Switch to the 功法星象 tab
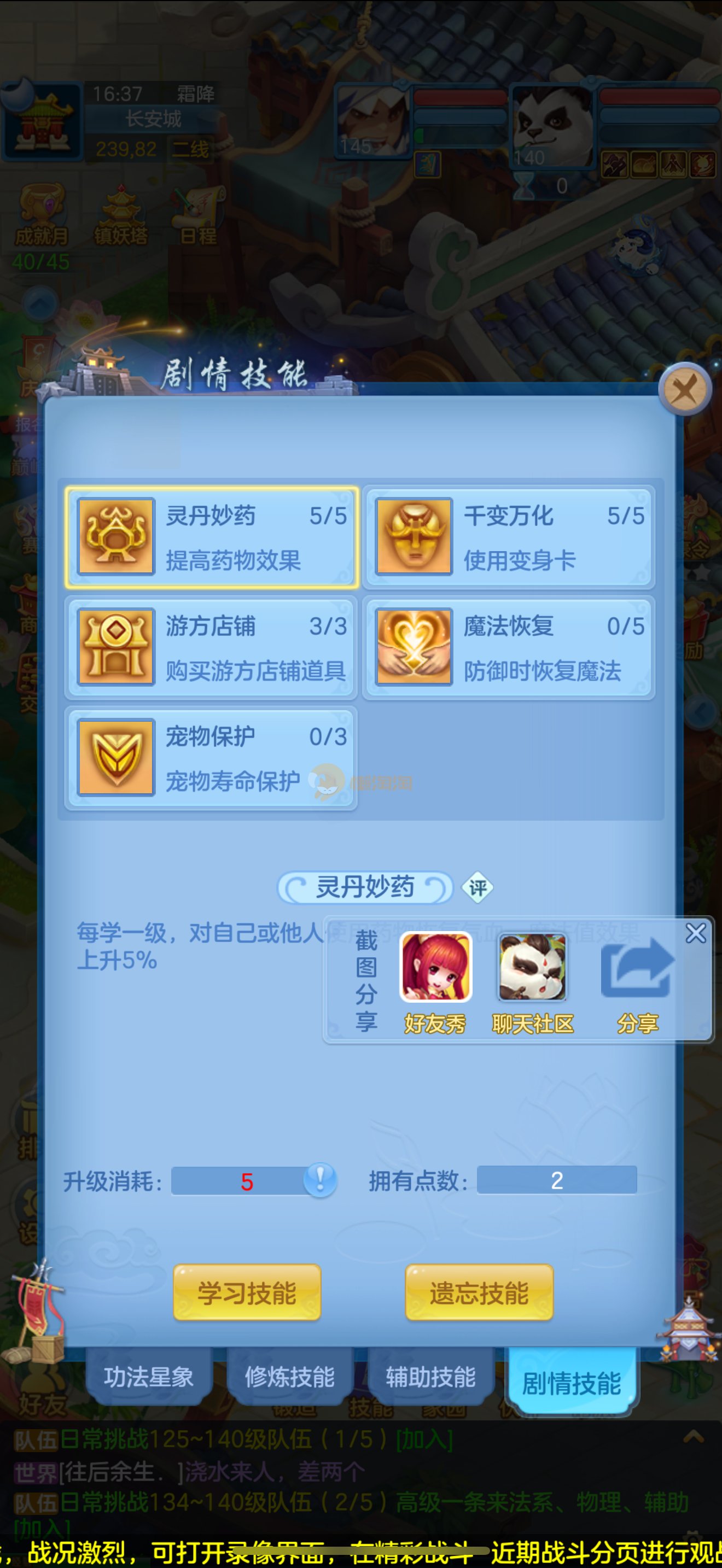The image size is (722, 1568). click(x=149, y=1377)
